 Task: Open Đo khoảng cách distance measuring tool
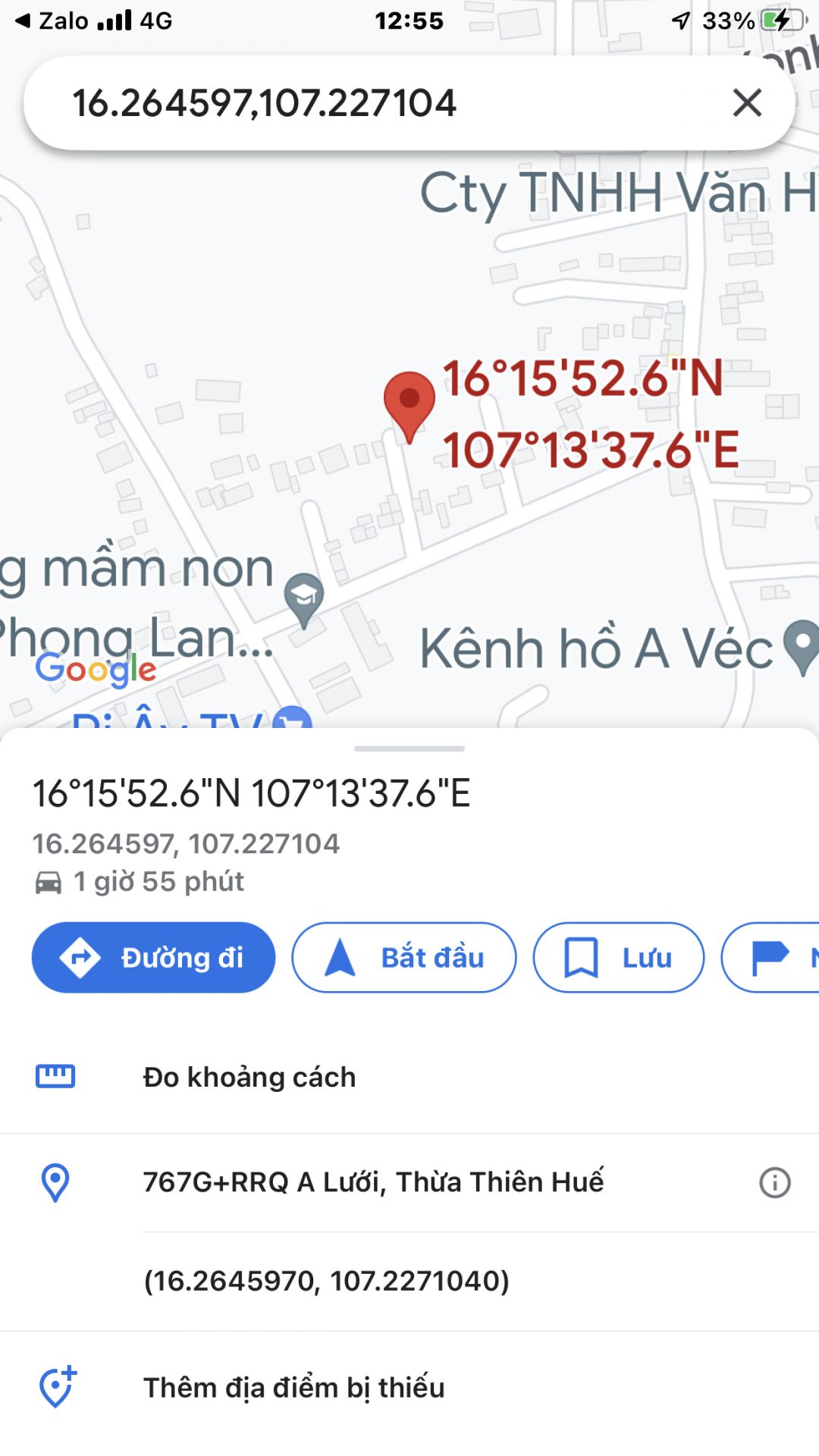click(249, 1077)
